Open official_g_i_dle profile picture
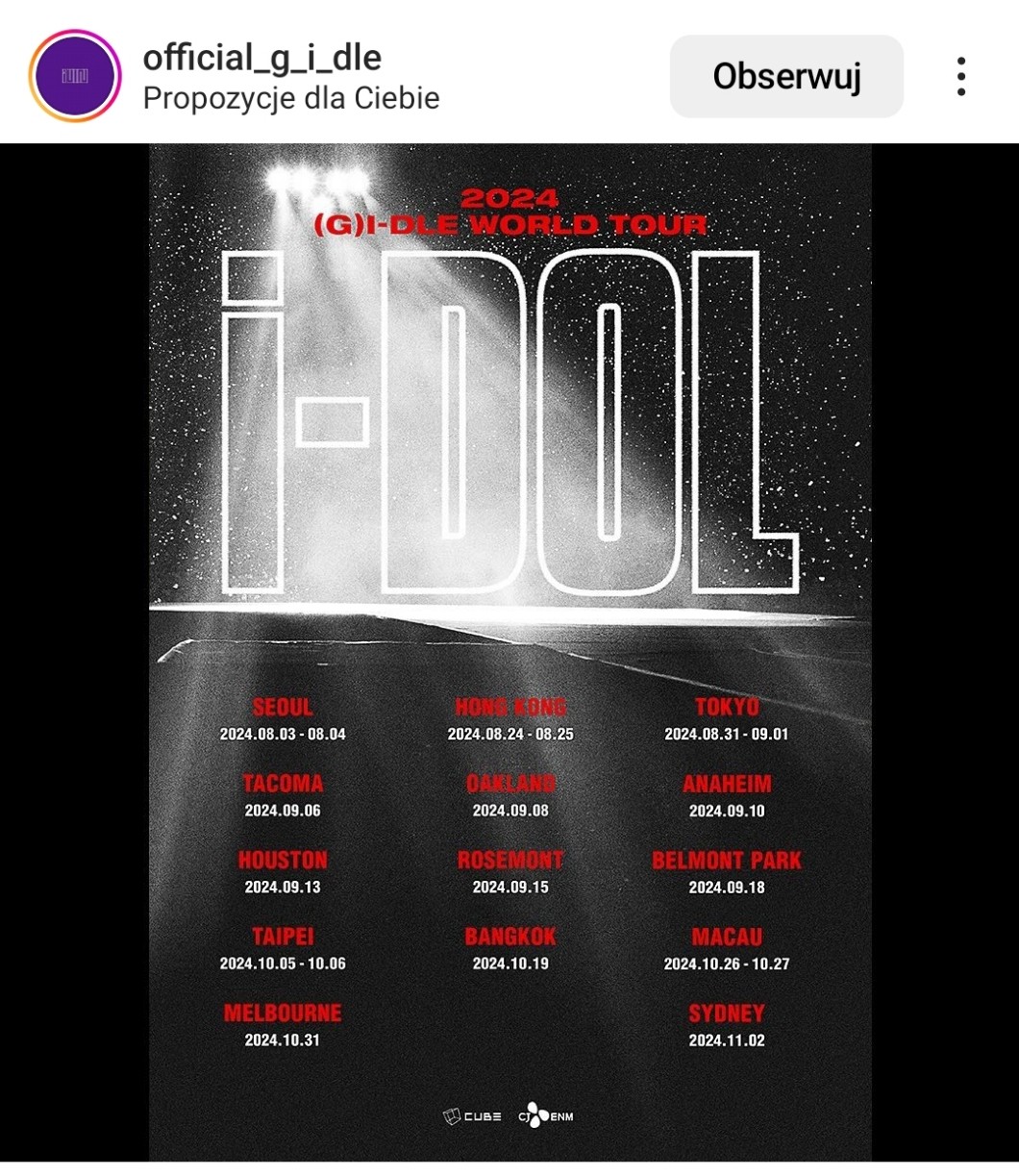The height and width of the screenshot is (1176, 1019). pyautogui.click(x=74, y=76)
